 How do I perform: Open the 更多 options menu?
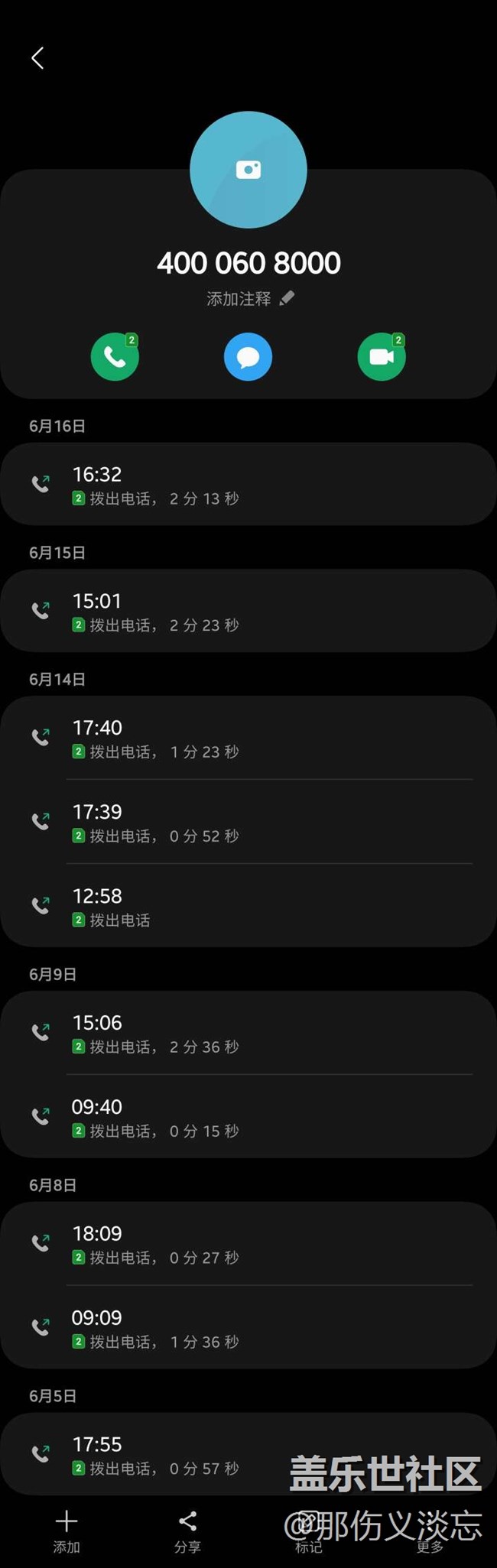click(430, 1531)
